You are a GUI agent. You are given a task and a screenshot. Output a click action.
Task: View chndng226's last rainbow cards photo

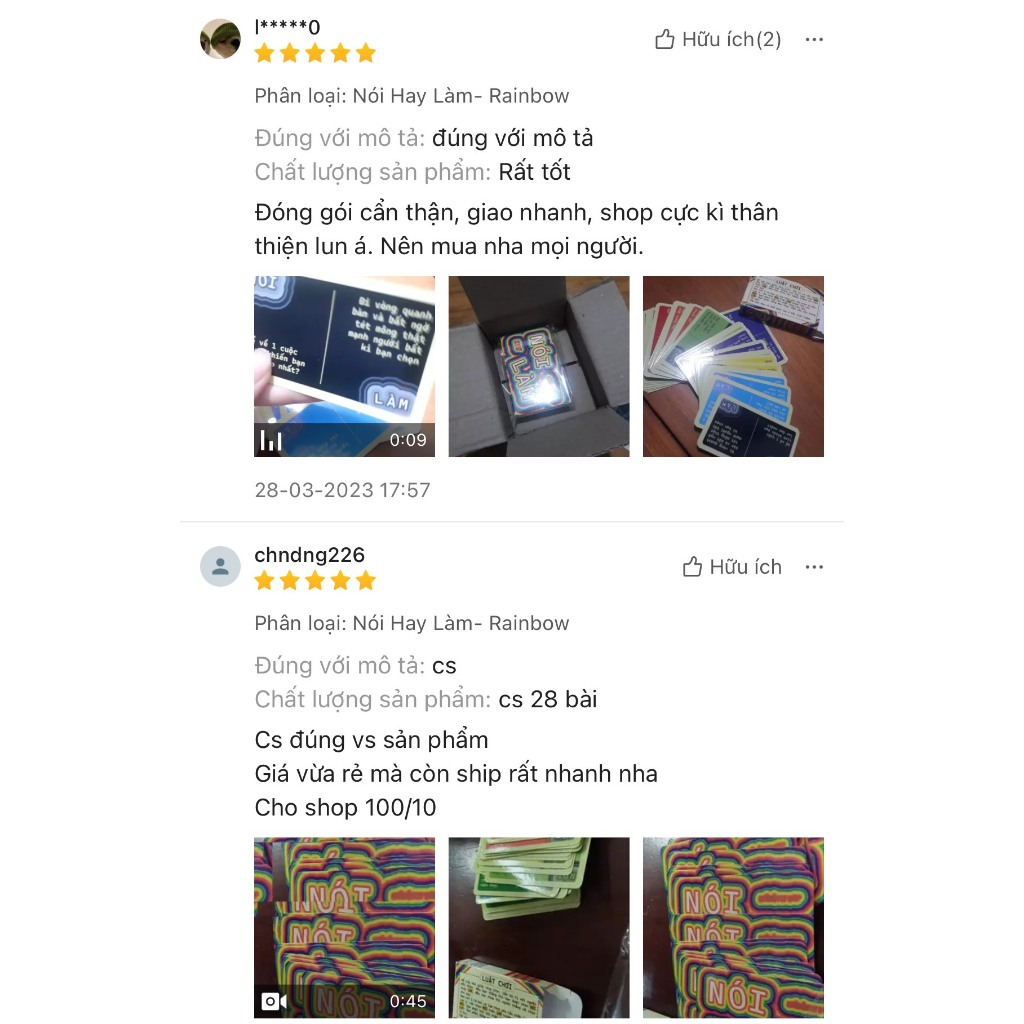click(733, 927)
